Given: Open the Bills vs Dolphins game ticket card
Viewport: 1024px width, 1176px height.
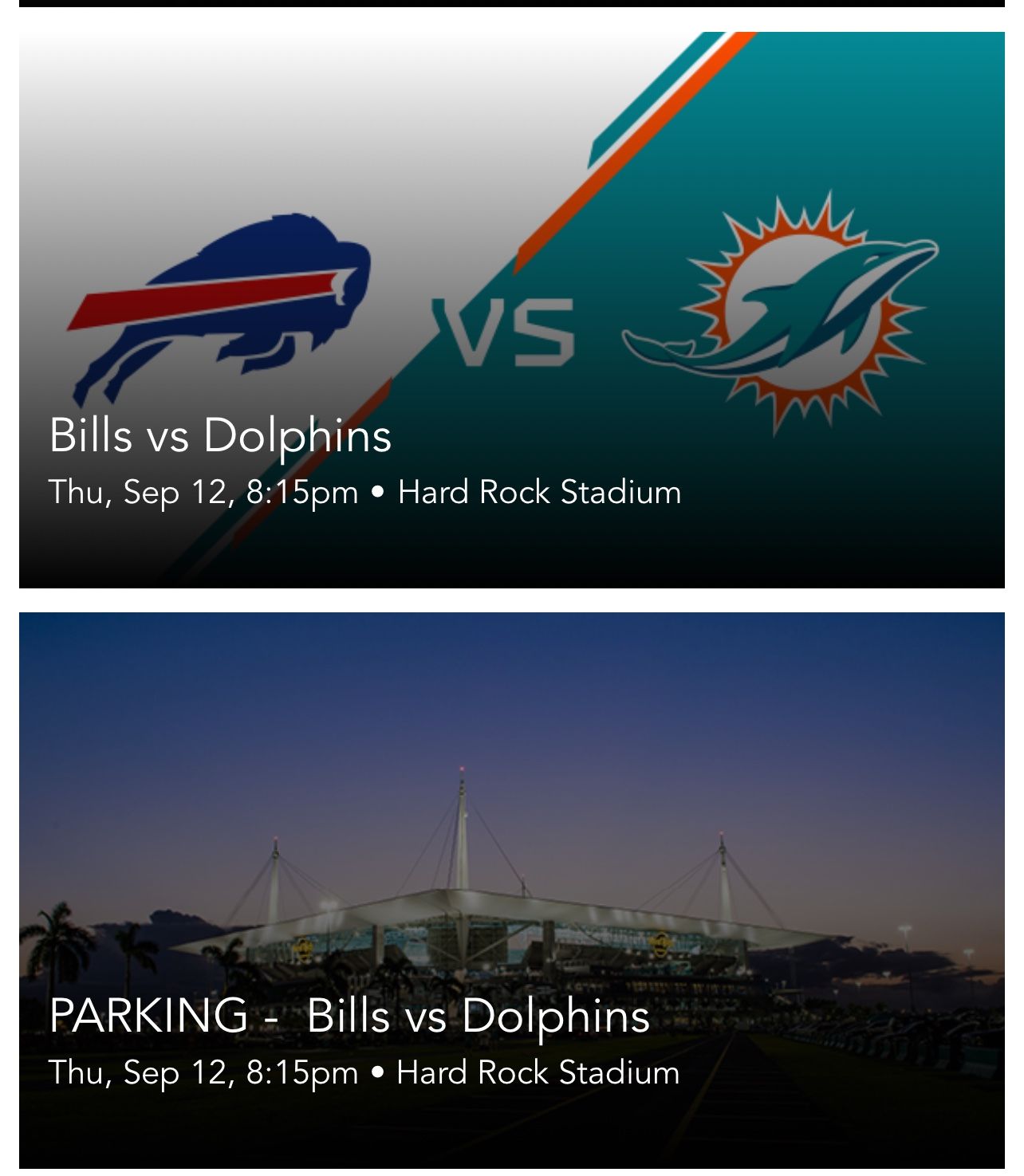Looking at the screenshot, I should click(x=511, y=310).
